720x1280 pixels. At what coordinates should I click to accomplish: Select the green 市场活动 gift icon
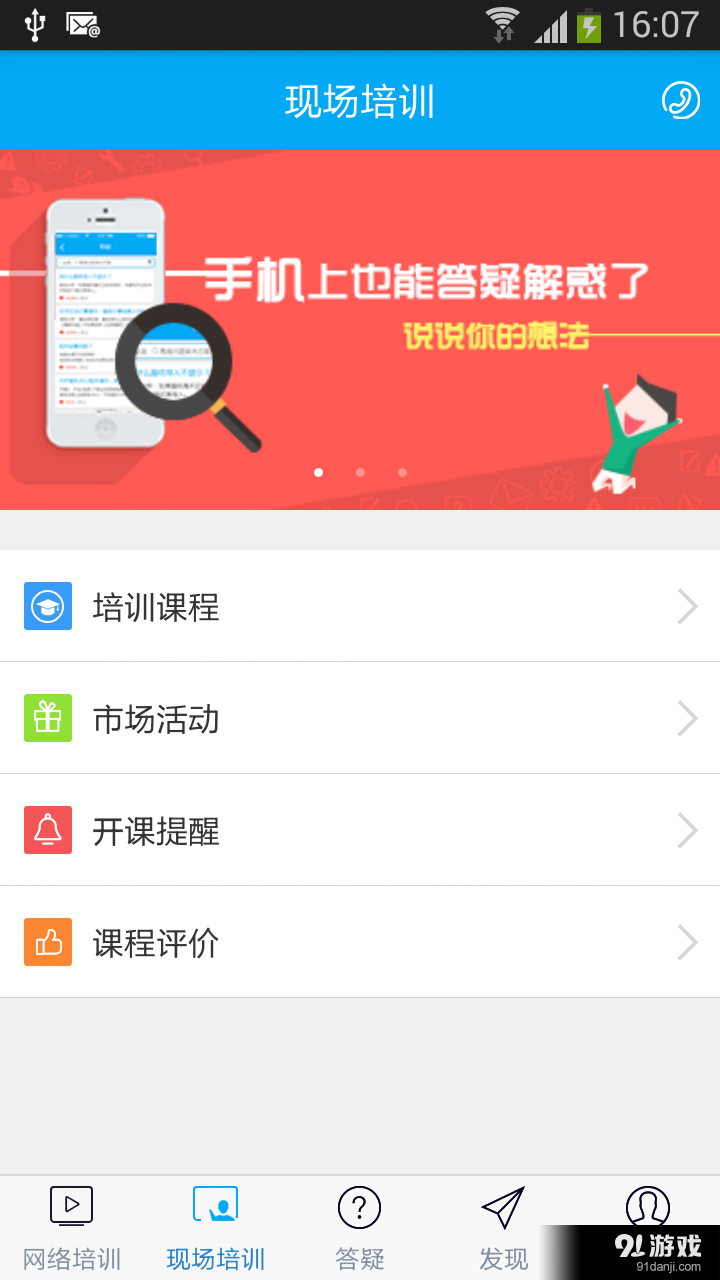(x=47, y=718)
